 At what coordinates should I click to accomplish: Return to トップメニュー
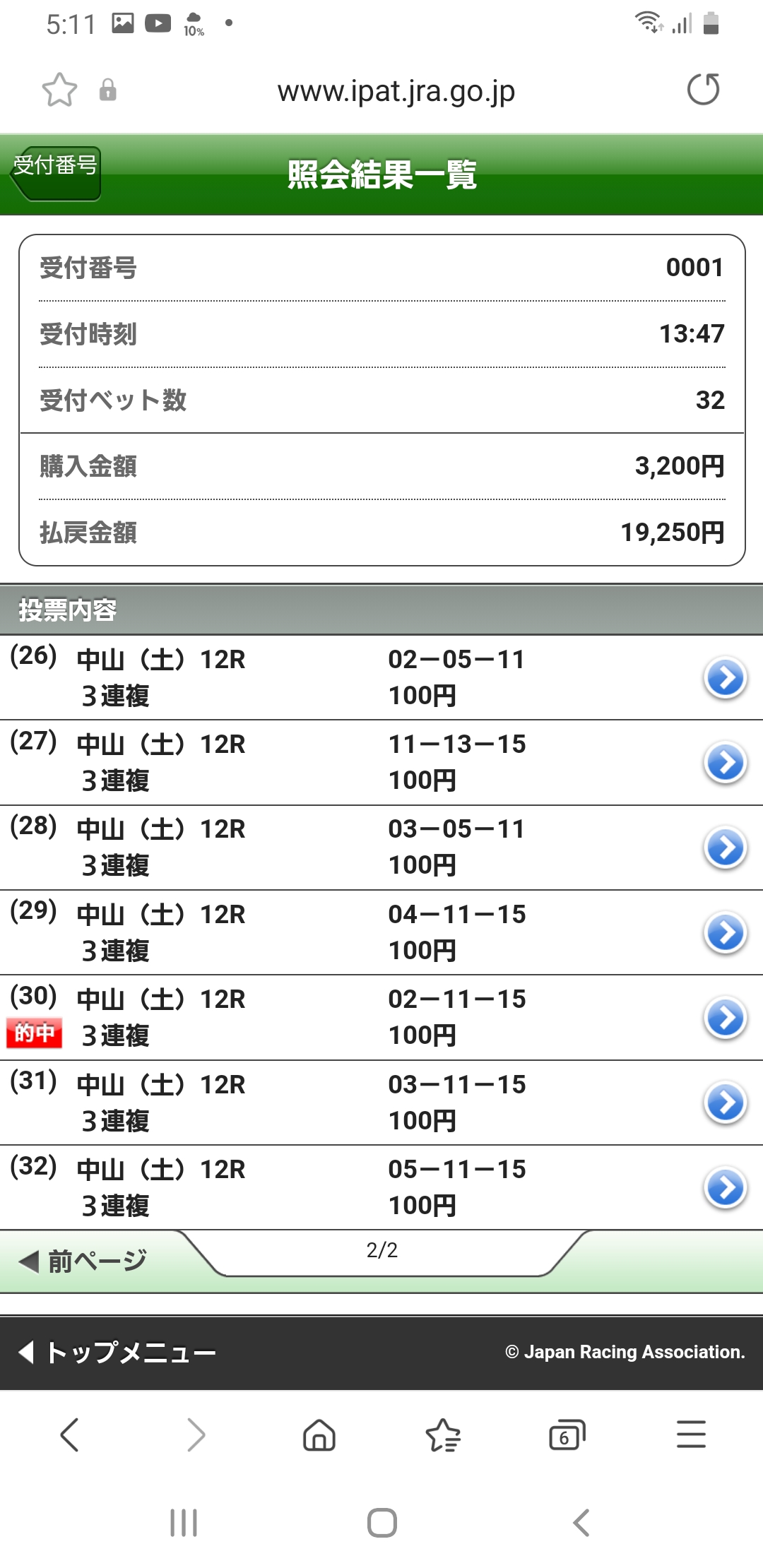click(x=117, y=1353)
